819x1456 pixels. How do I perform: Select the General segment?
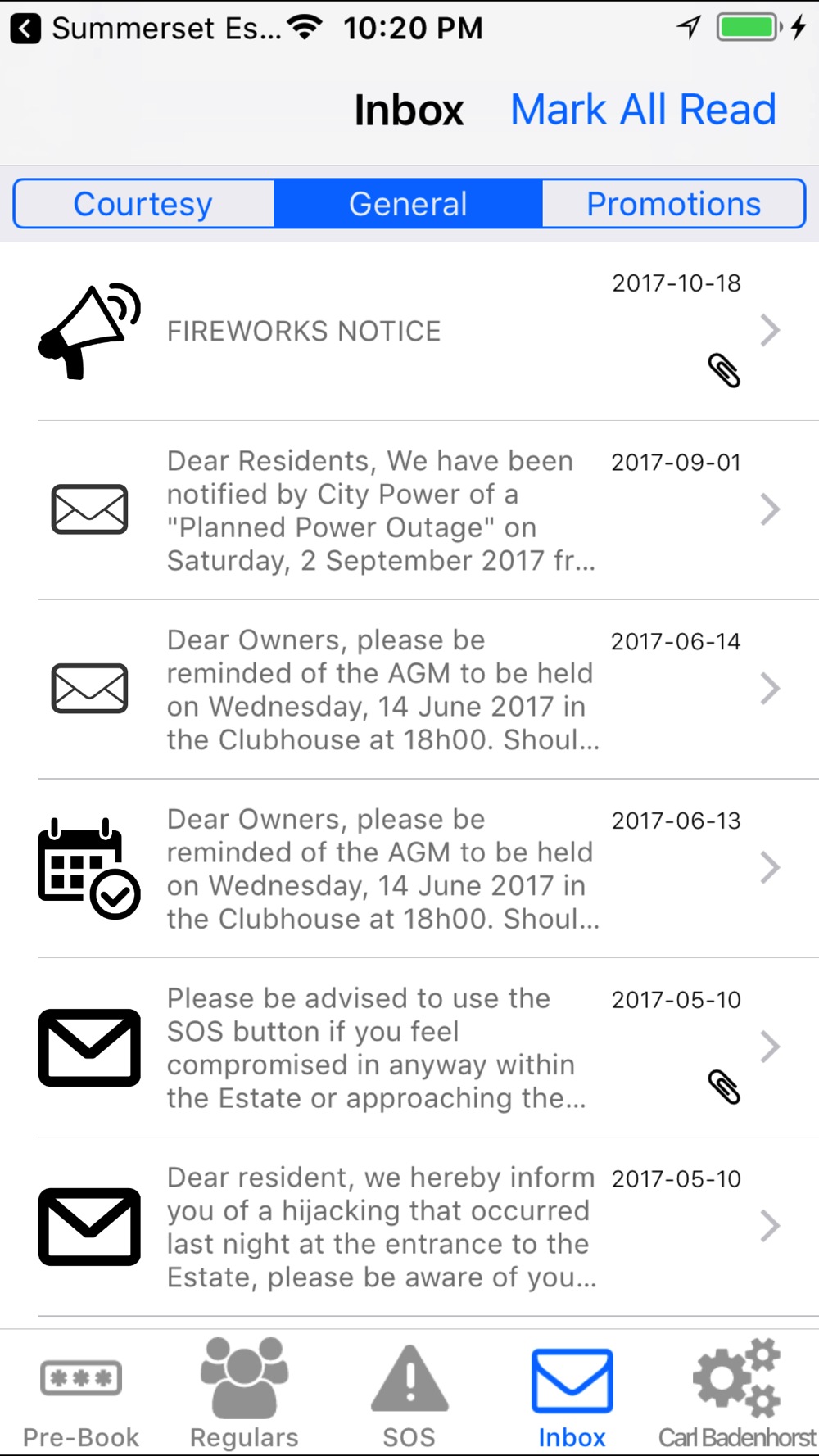click(x=408, y=204)
